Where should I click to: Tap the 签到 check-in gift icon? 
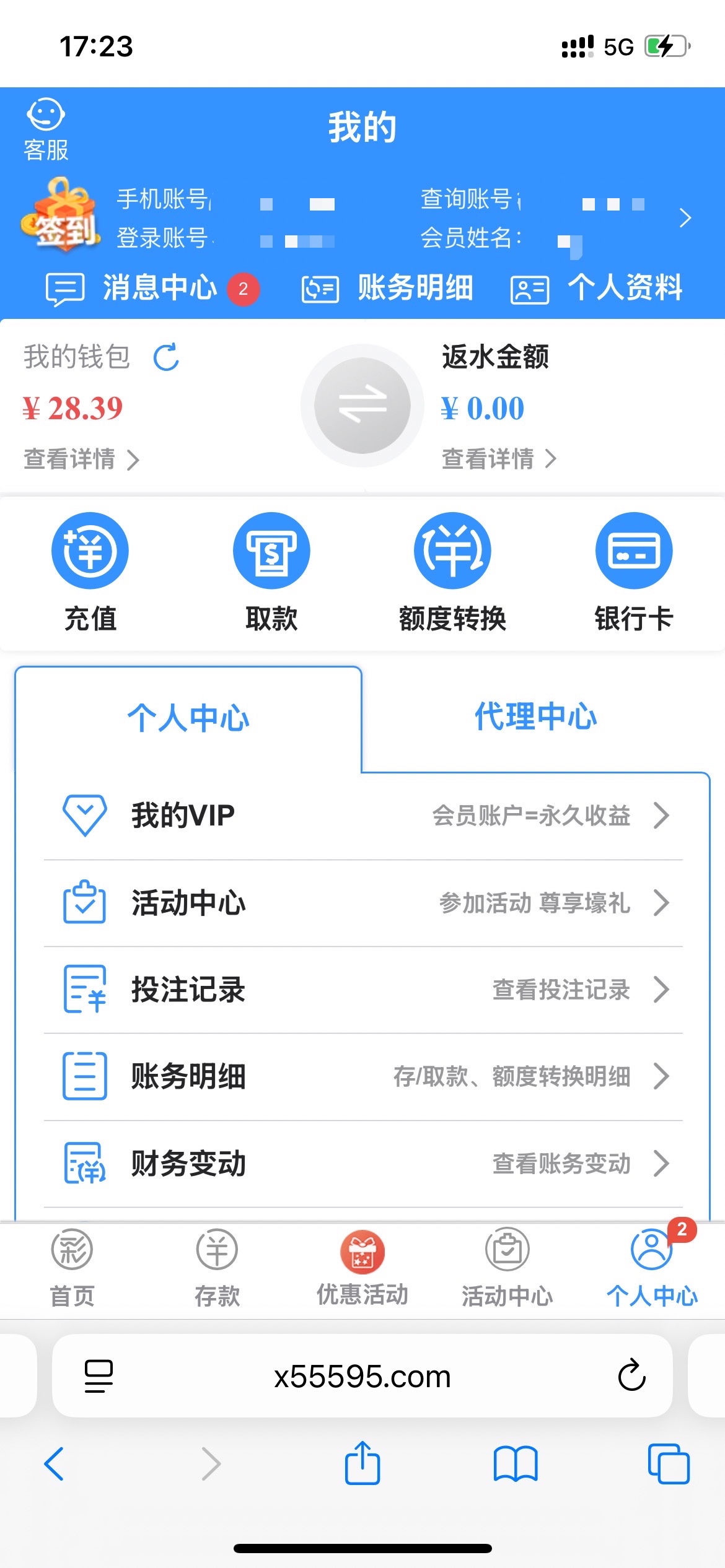click(x=61, y=216)
